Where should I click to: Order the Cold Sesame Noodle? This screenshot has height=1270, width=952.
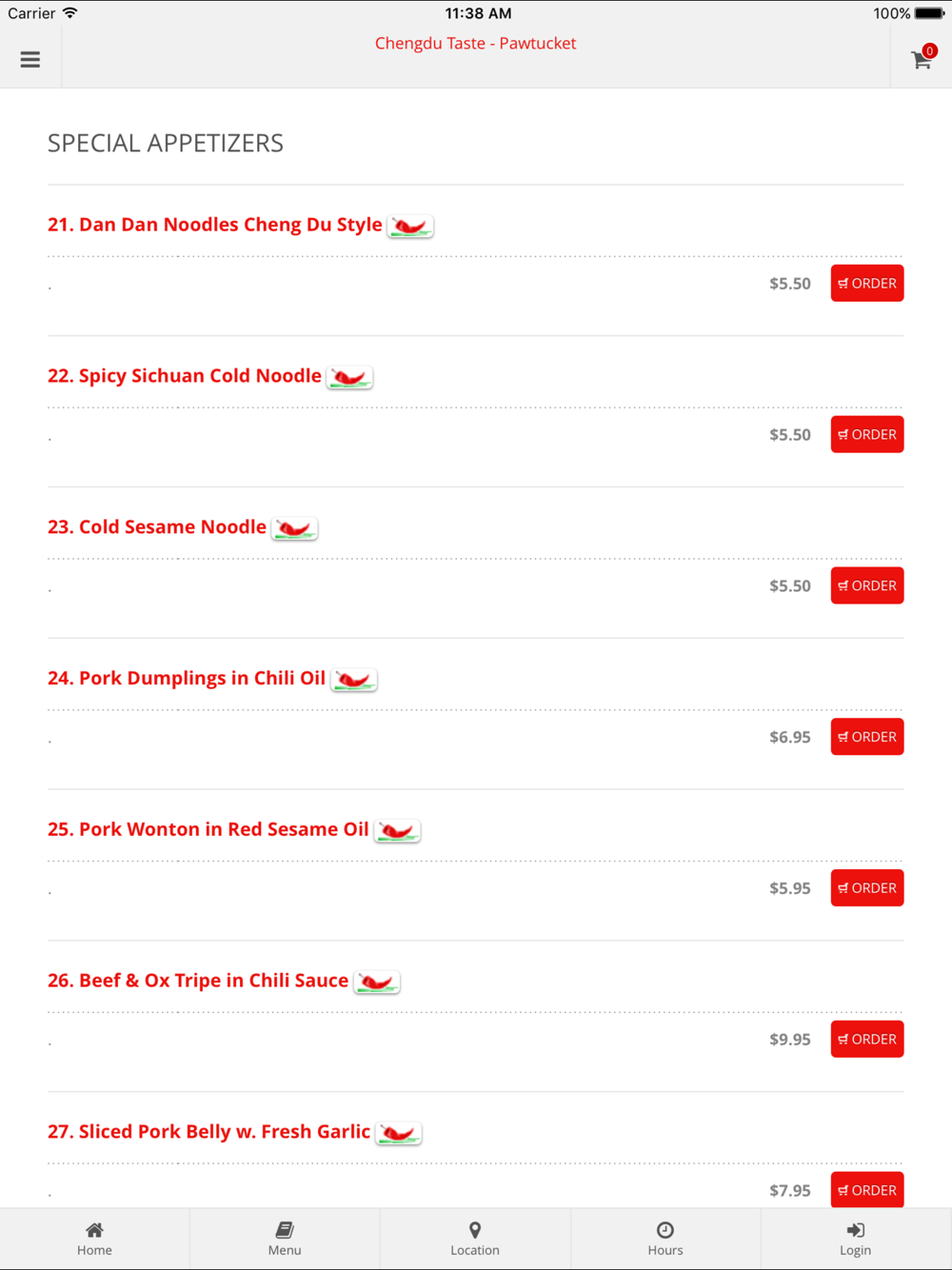(x=866, y=585)
